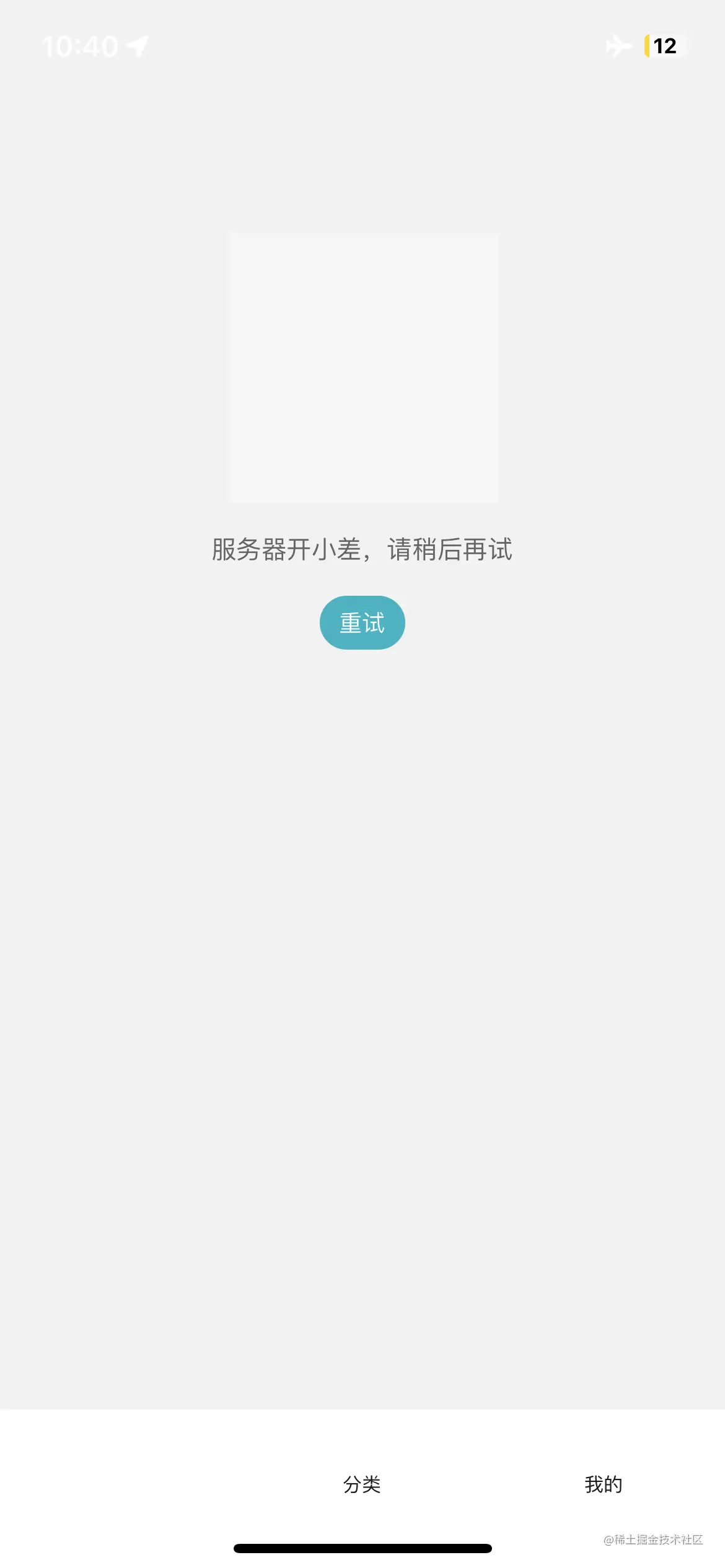Open the 我的 tab

(x=603, y=1484)
